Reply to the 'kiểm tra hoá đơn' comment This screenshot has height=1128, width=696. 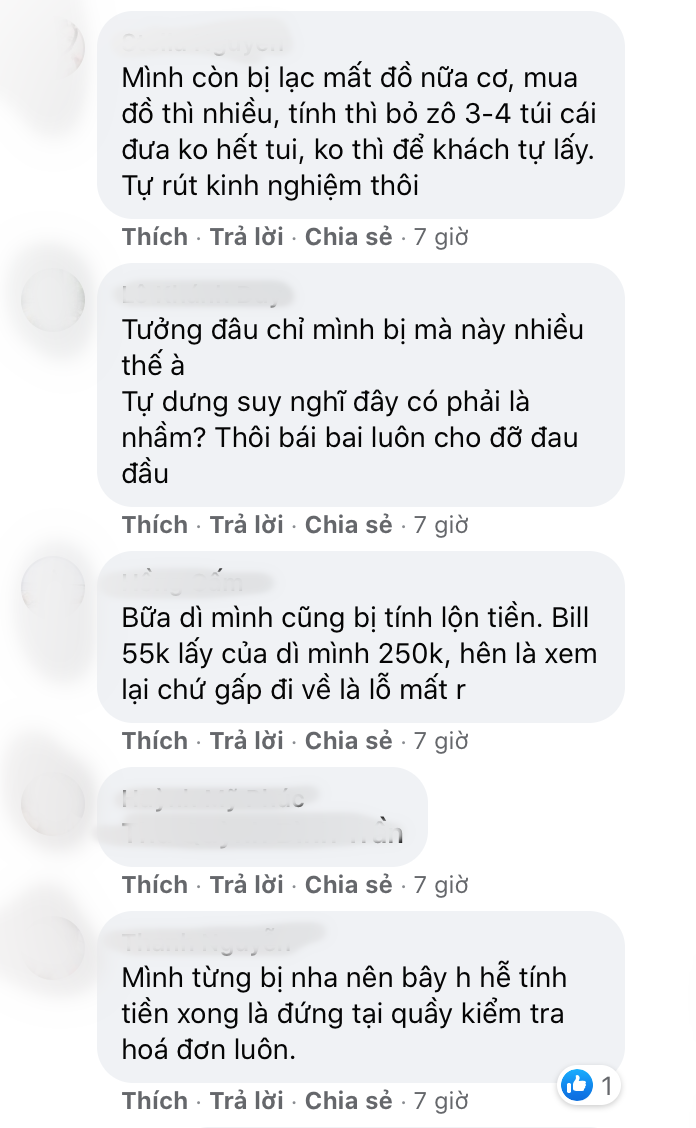click(x=246, y=1101)
